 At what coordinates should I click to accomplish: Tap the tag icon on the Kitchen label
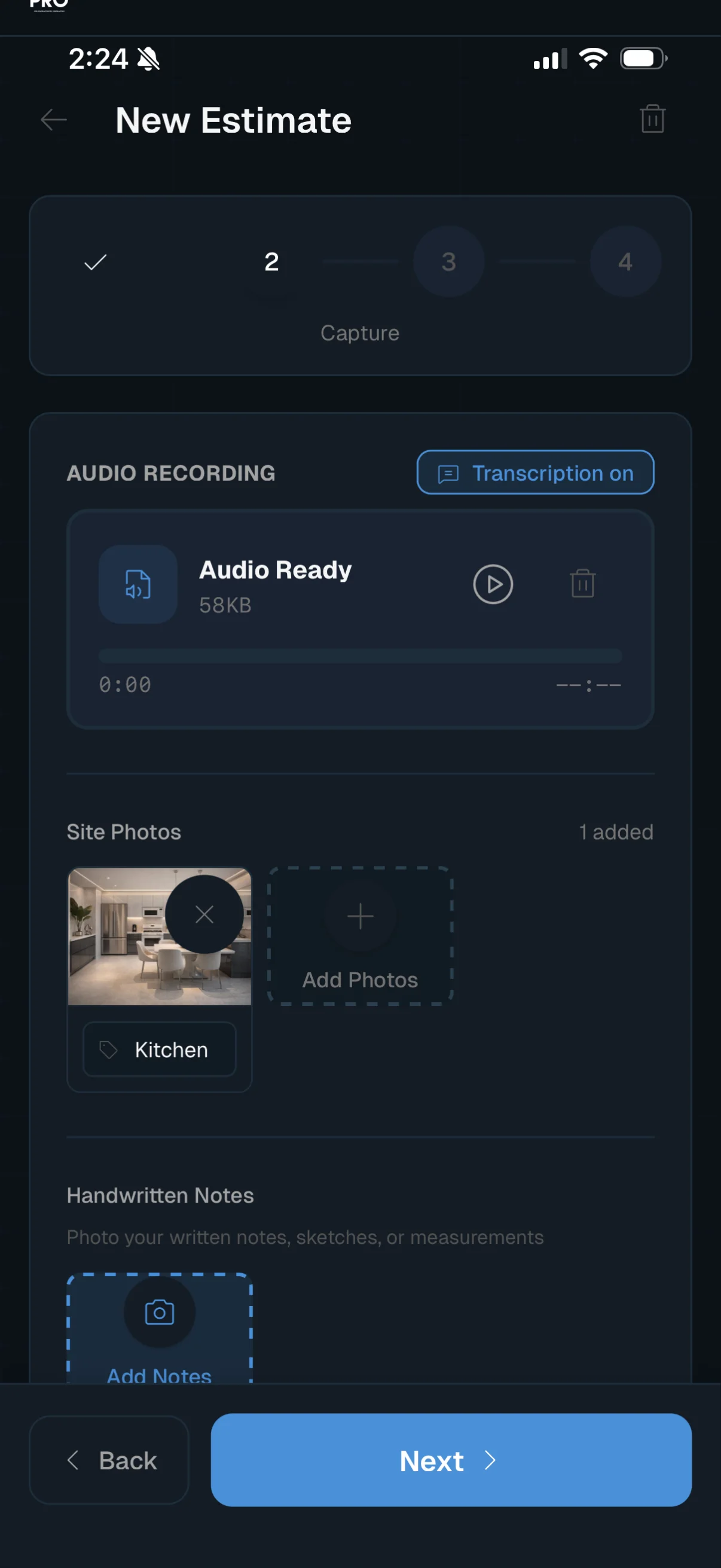click(x=107, y=1050)
